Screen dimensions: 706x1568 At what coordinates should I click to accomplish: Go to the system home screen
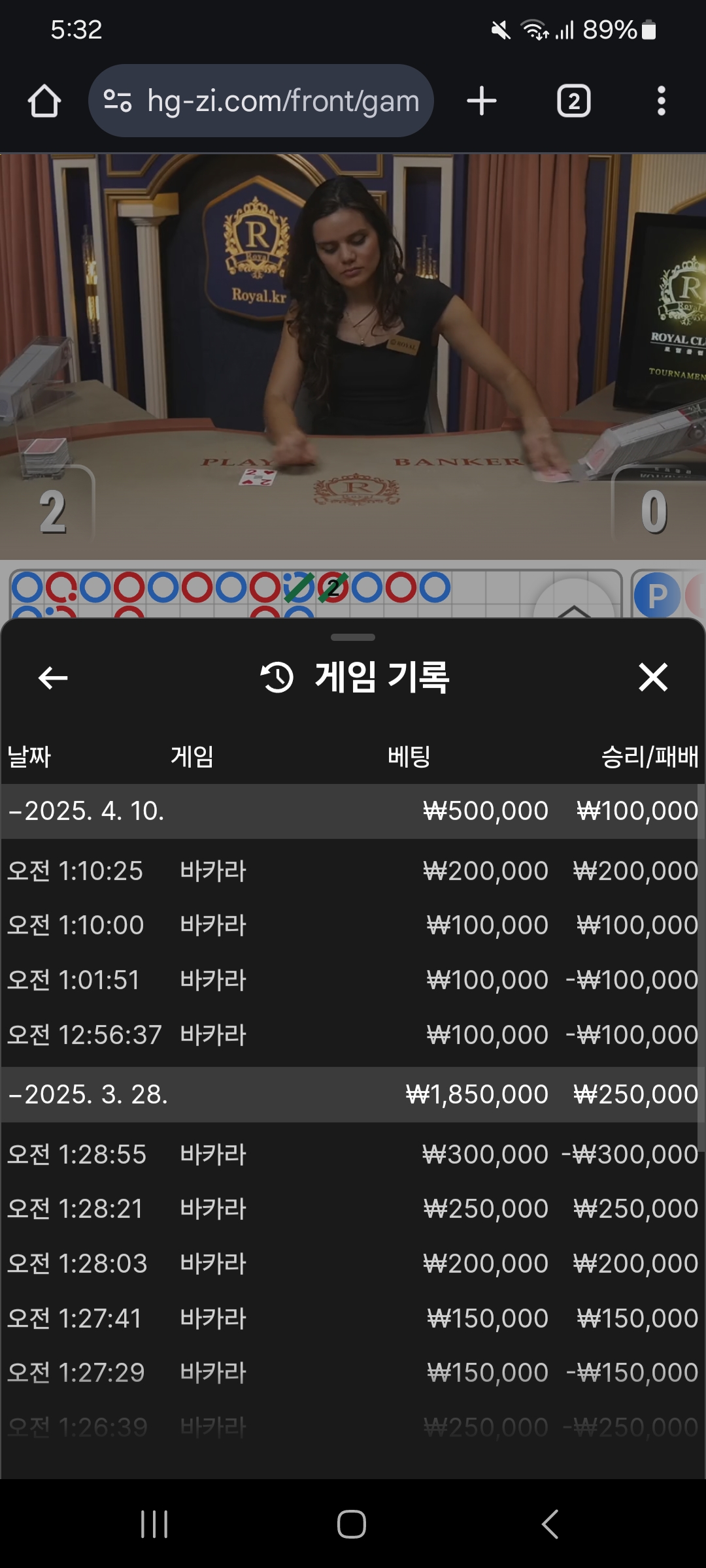352,1524
